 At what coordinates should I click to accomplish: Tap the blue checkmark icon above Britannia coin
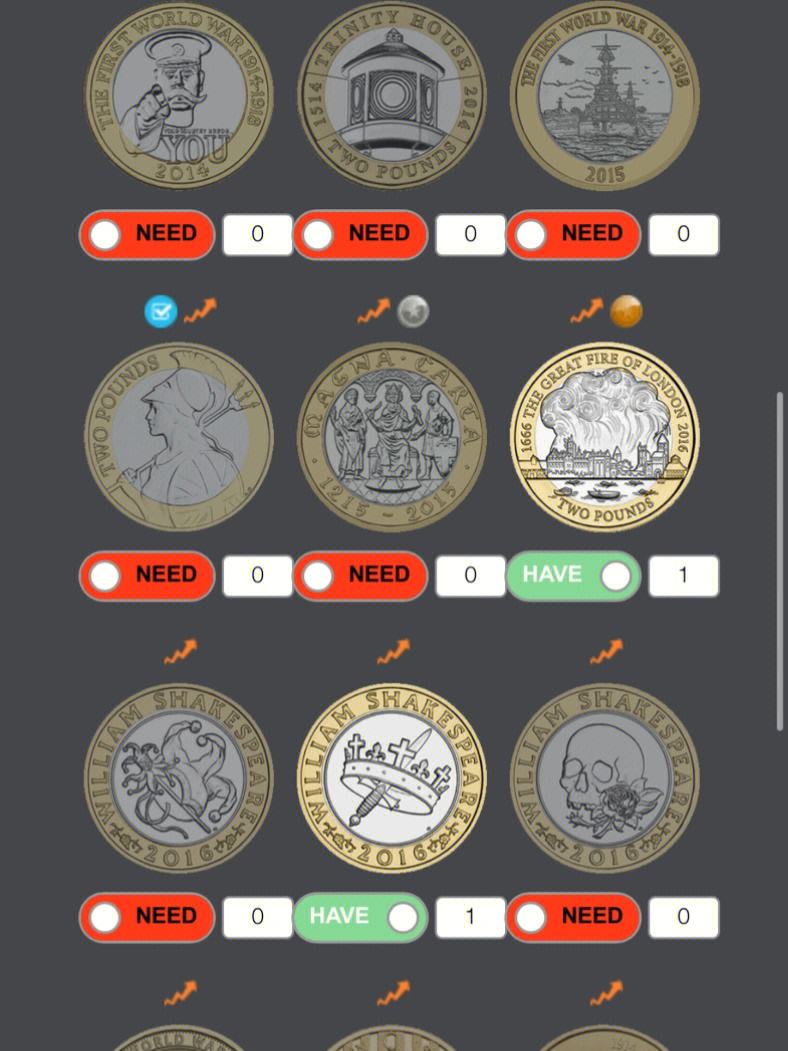click(160, 312)
